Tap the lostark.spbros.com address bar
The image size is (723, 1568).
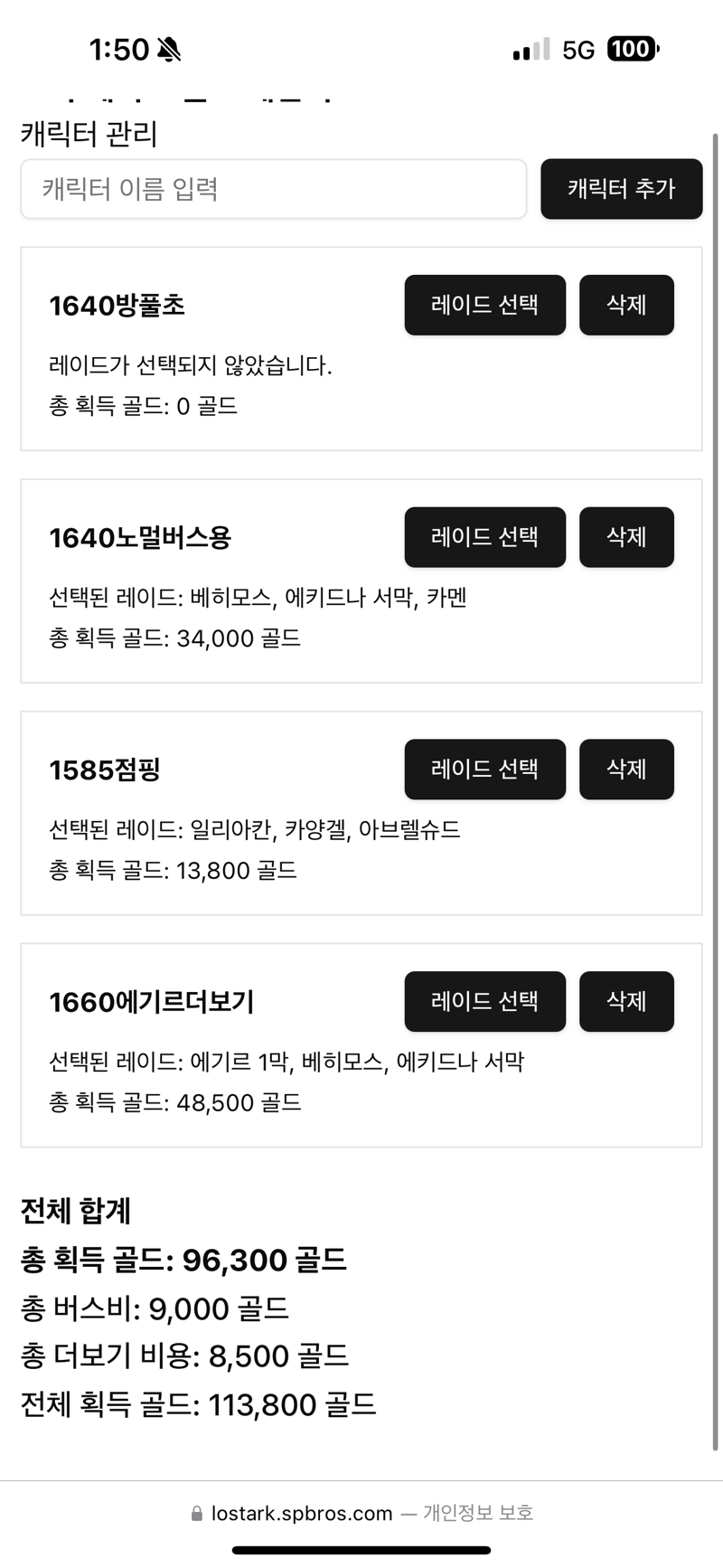pos(361,1513)
